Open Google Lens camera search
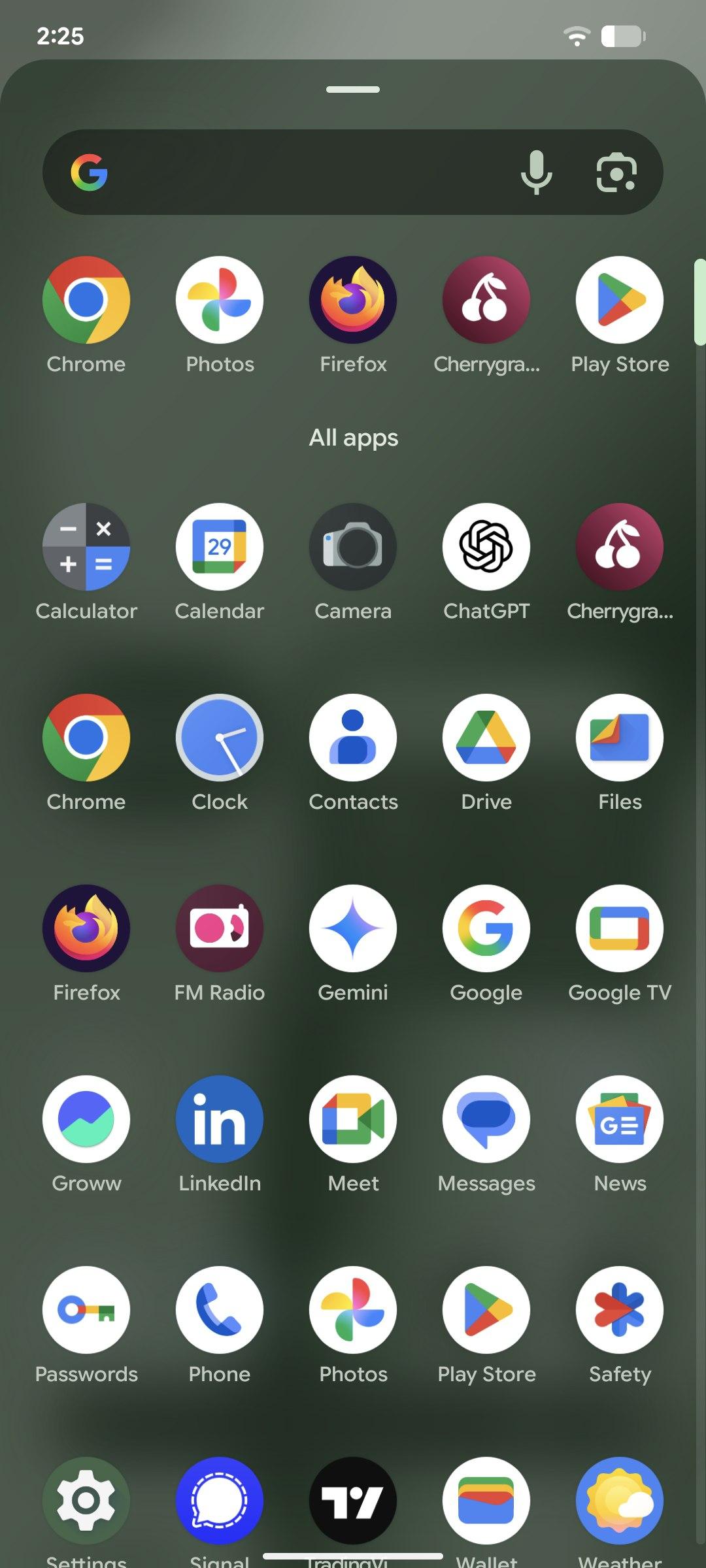706x1568 pixels. [616, 172]
